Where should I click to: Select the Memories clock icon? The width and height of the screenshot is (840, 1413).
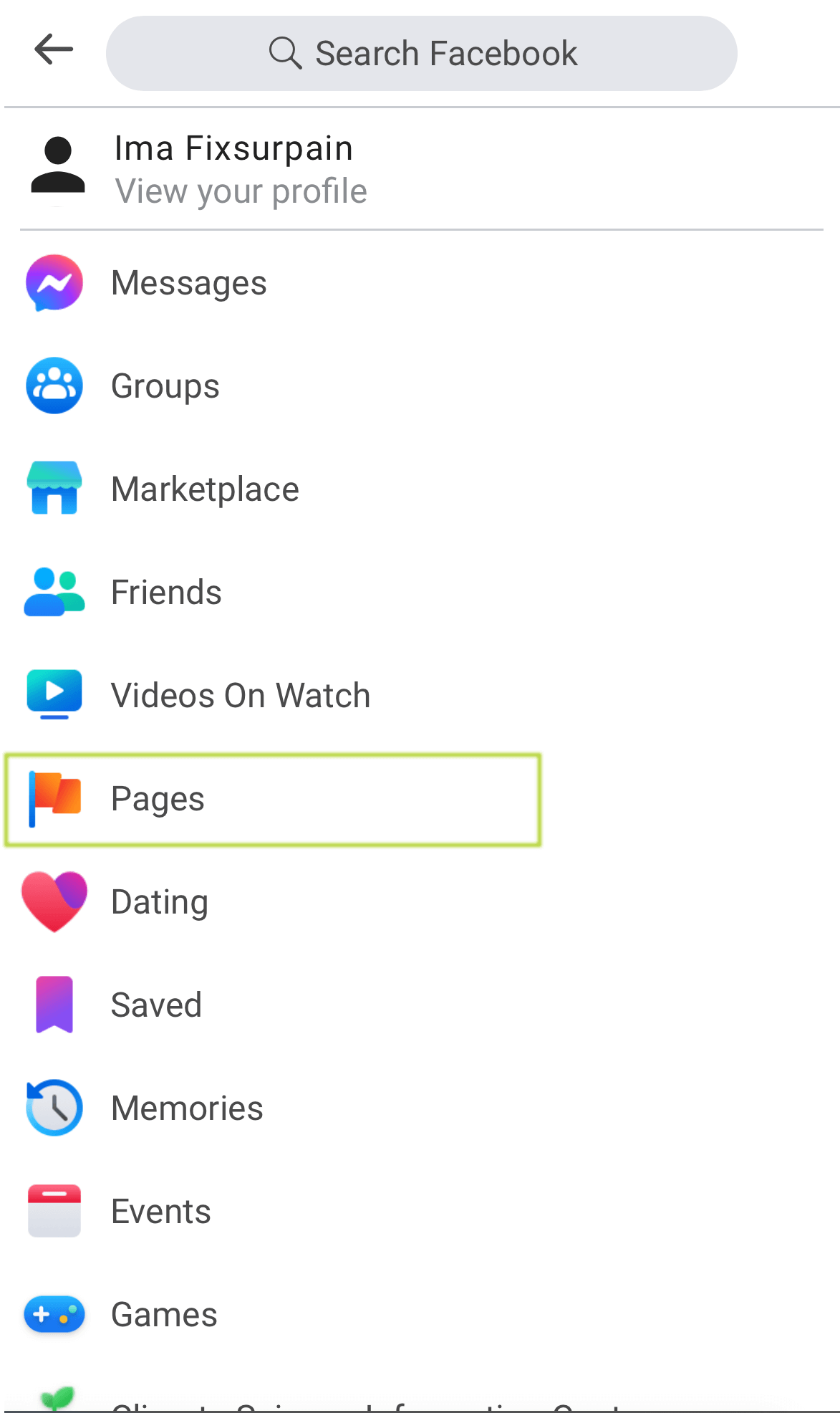pos(54,1107)
